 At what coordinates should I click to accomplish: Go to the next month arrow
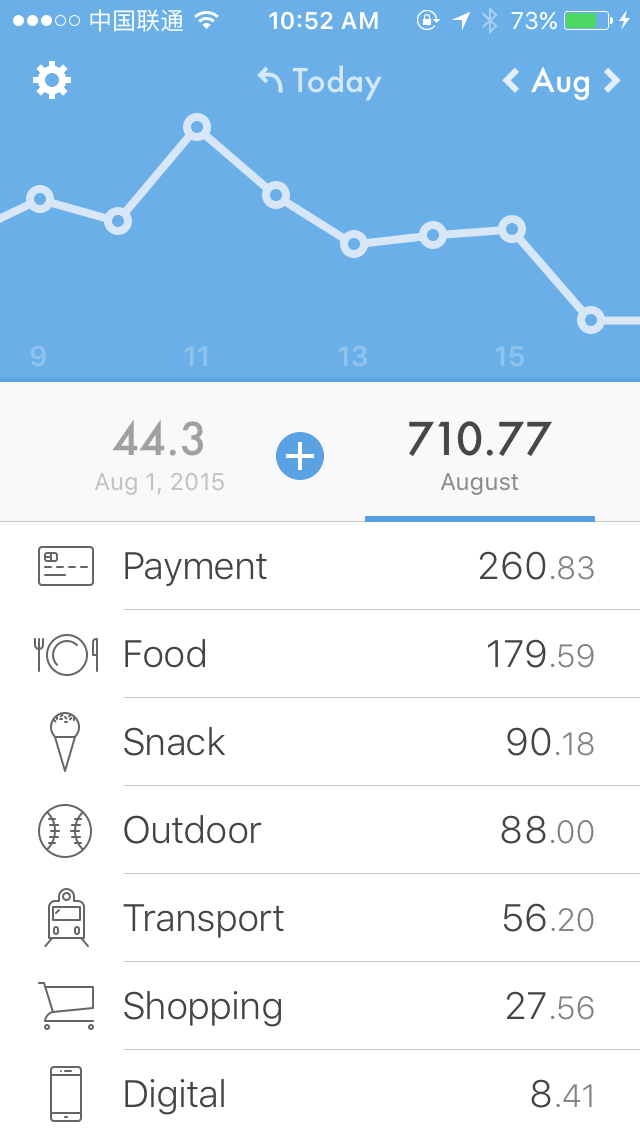611,81
